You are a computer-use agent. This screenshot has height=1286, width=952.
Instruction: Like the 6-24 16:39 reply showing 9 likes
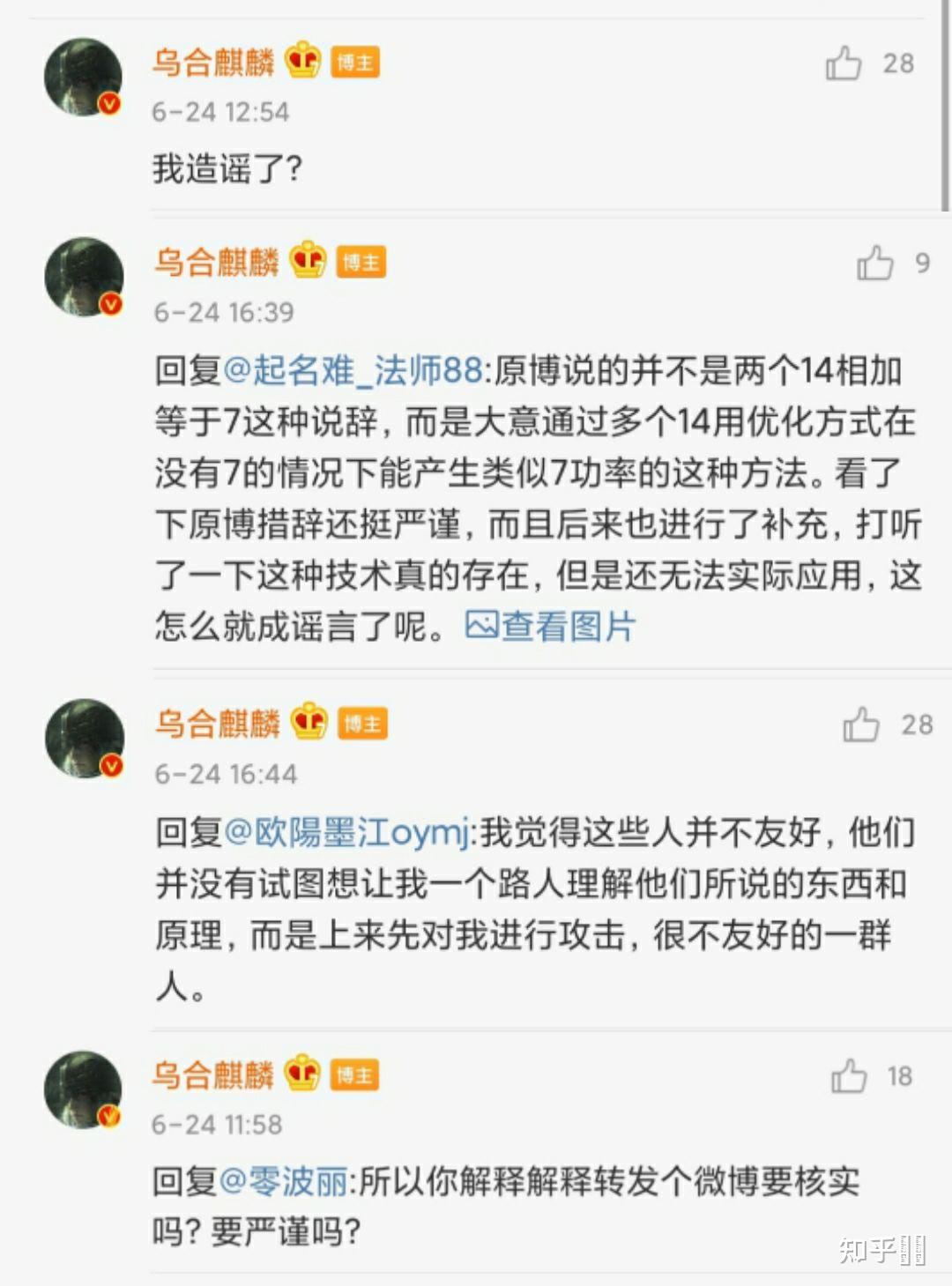[x=875, y=260]
